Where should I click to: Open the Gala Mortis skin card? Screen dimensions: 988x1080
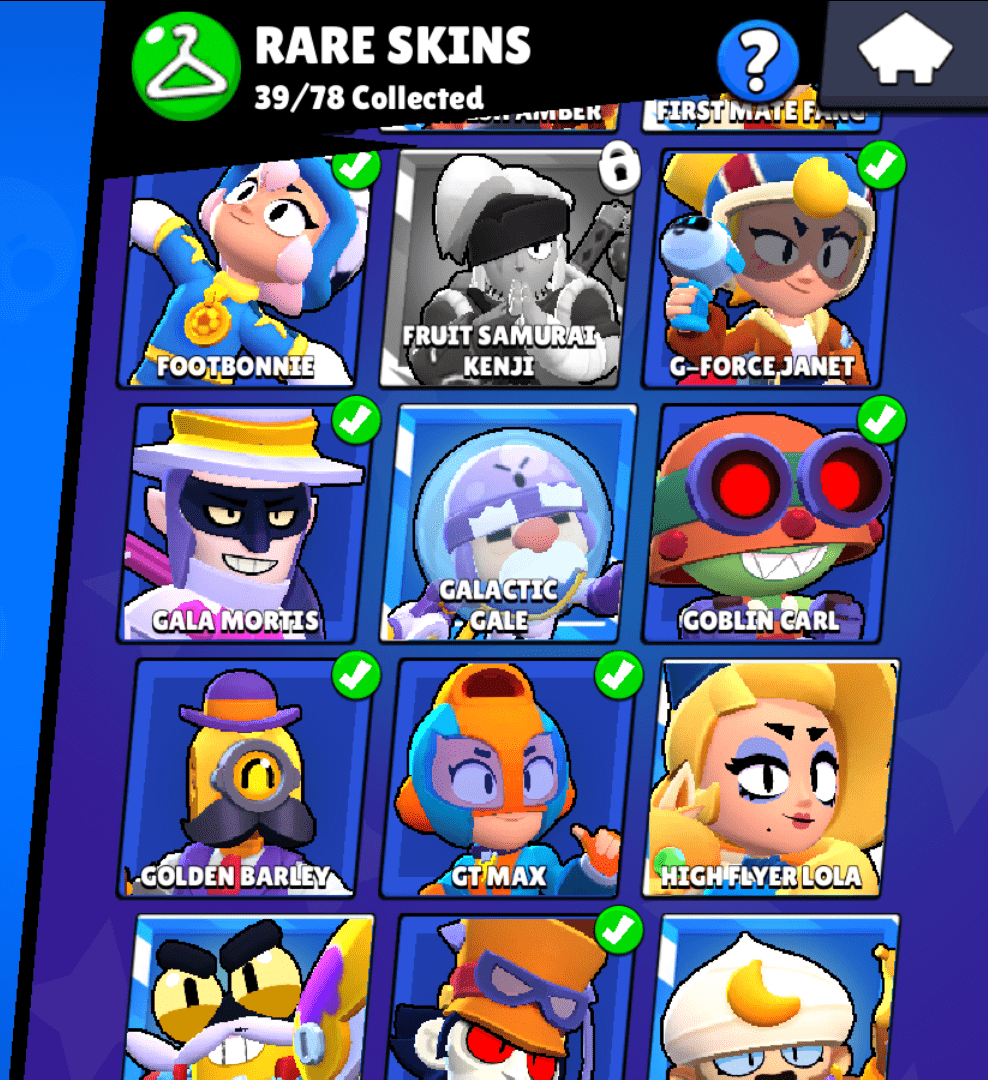(245, 522)
